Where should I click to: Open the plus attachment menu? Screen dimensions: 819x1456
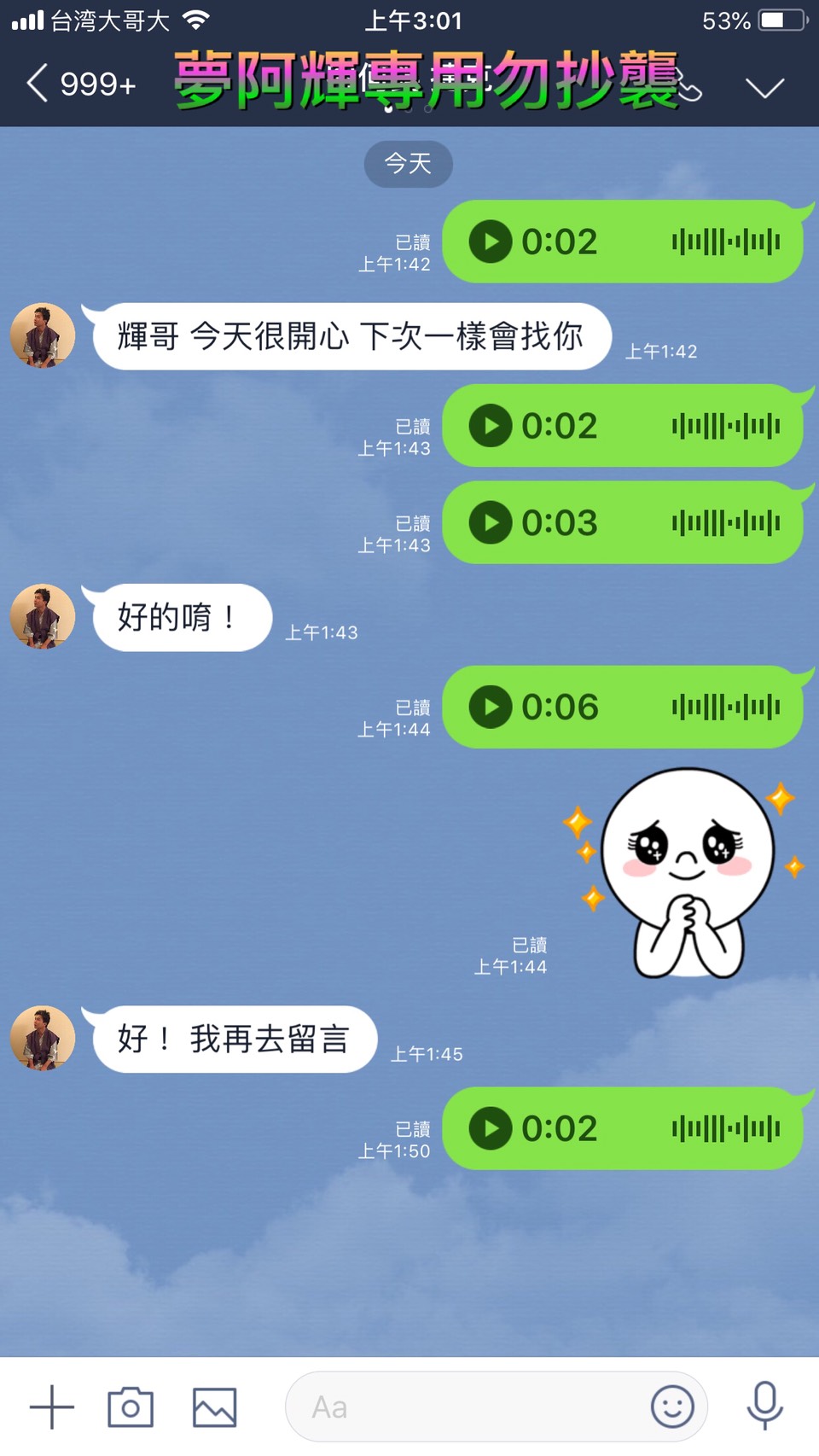pyautogui.click(x=52, y=1406)
